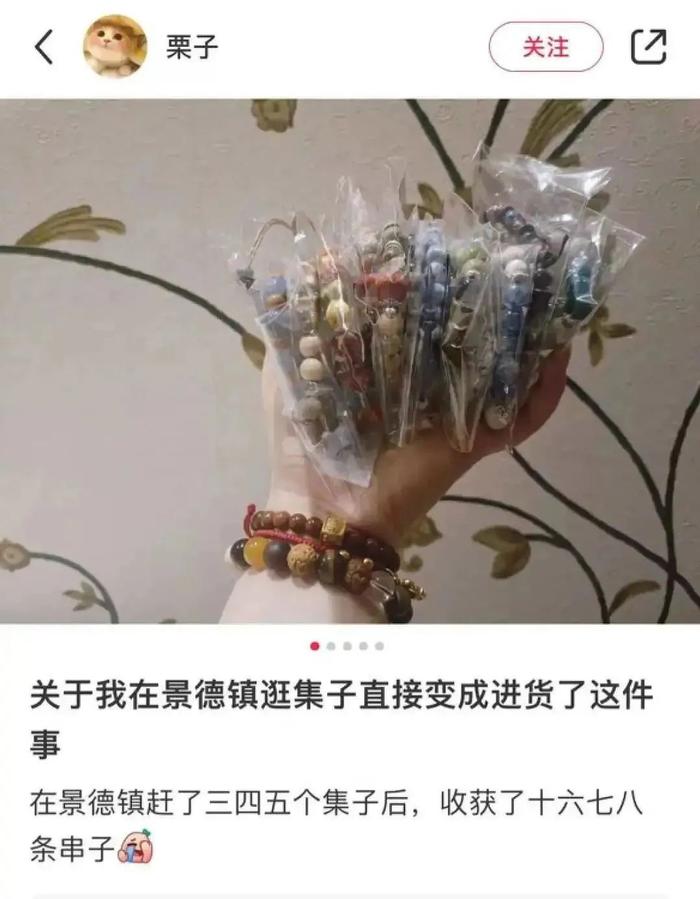Share this post via share icon
700x899 pixels.
click(648, 47)
